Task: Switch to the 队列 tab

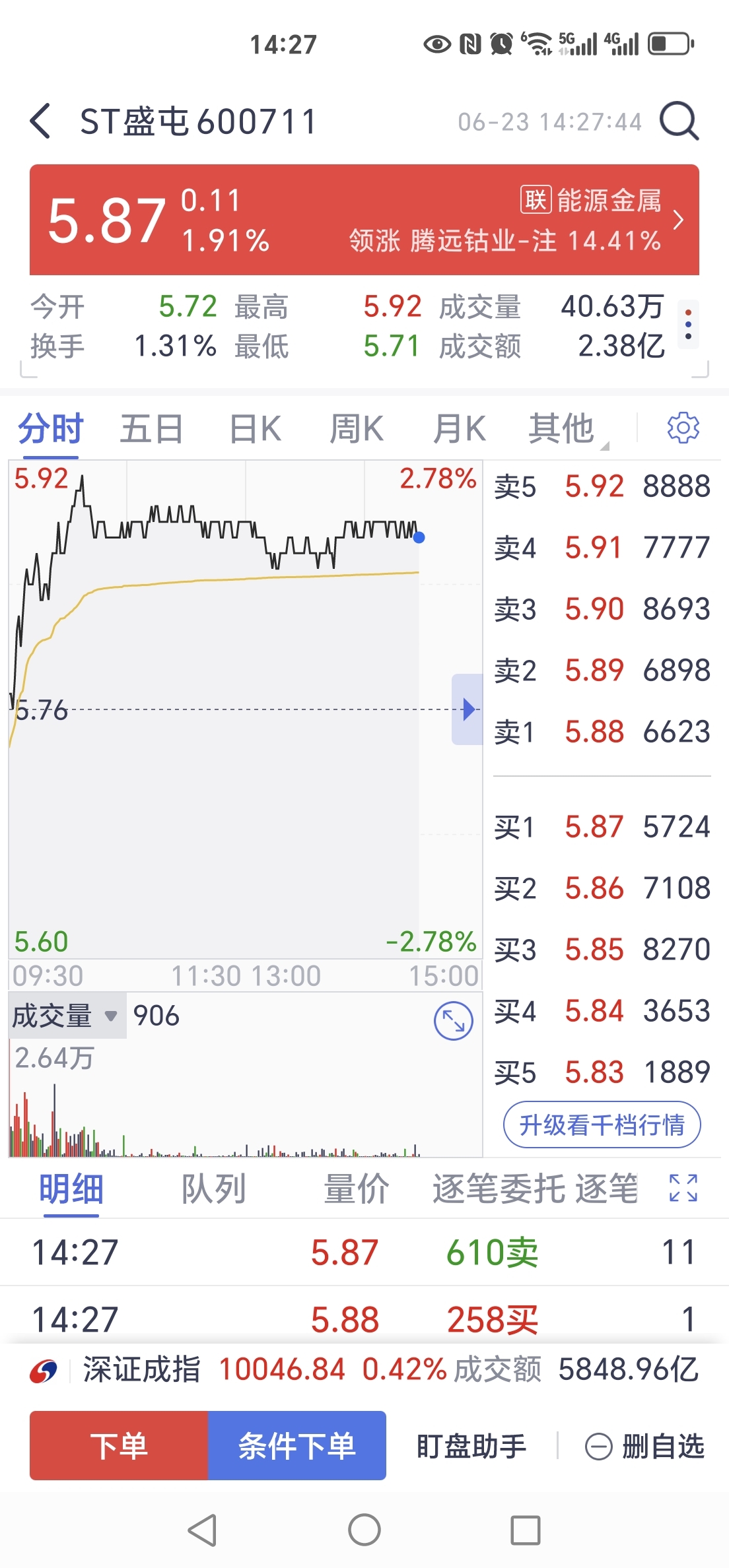Action: tap(214, 1189)
